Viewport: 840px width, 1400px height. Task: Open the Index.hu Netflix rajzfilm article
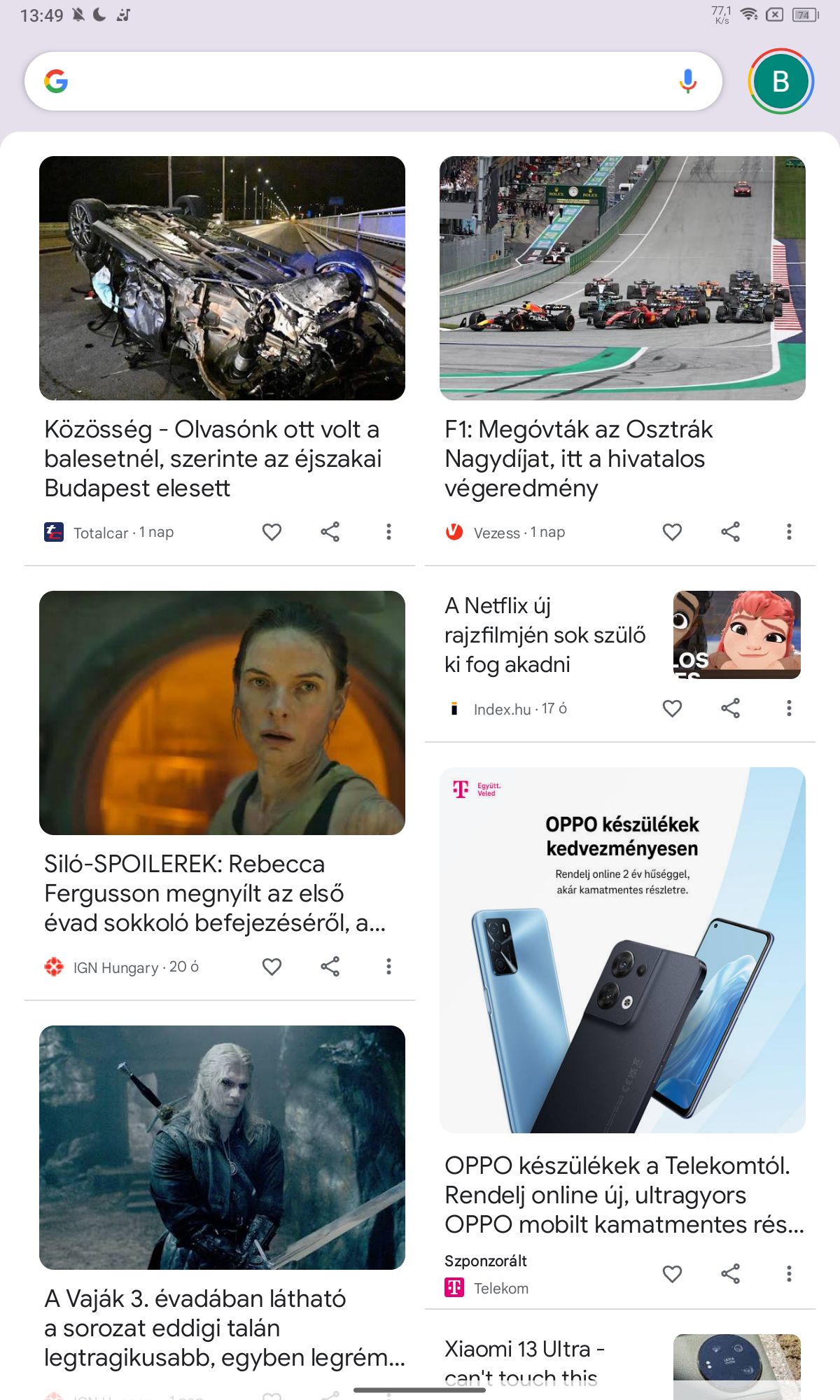[546, 634]
